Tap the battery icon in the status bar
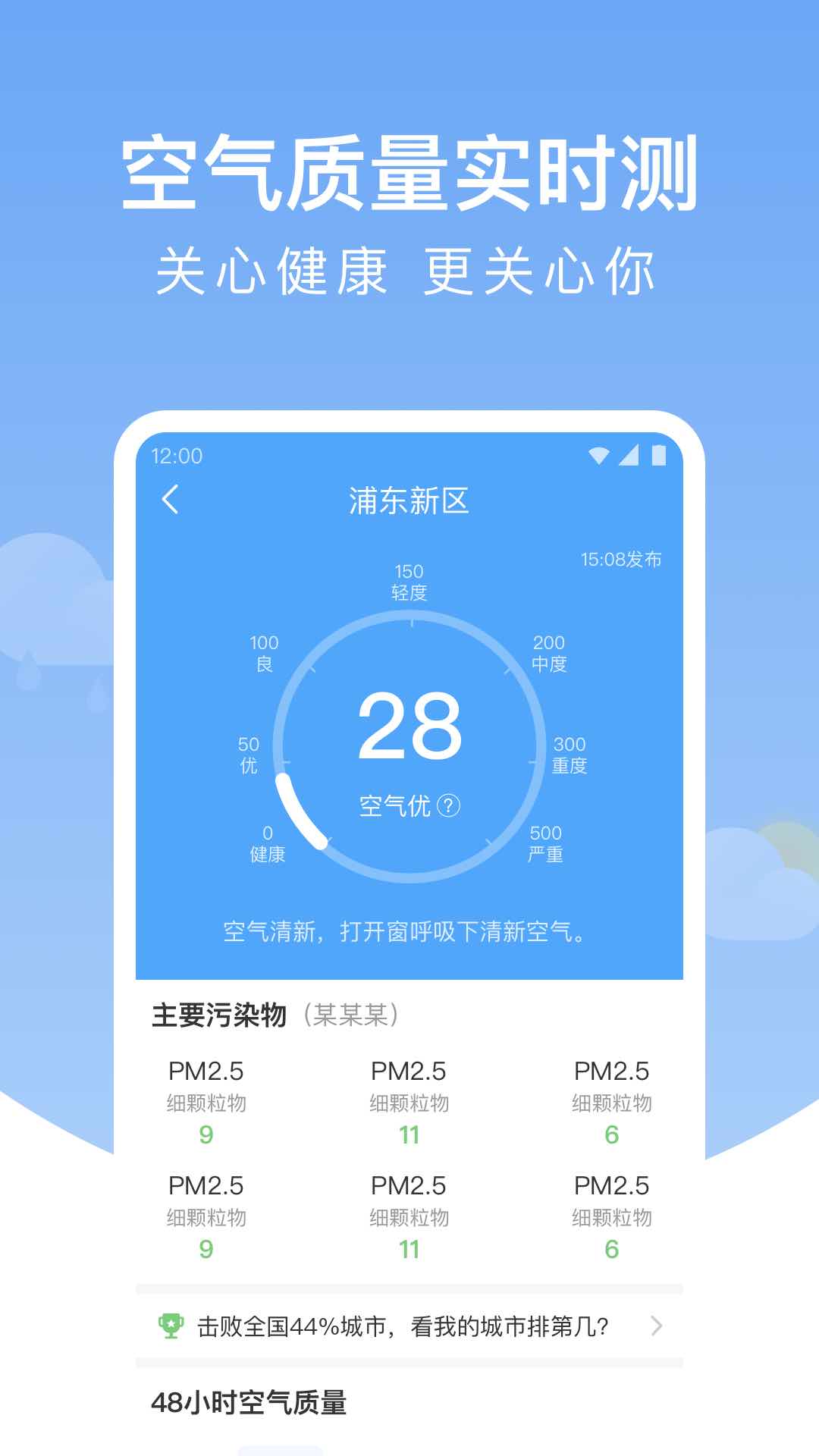The image size is (819, 1456). tap(659, 453)
